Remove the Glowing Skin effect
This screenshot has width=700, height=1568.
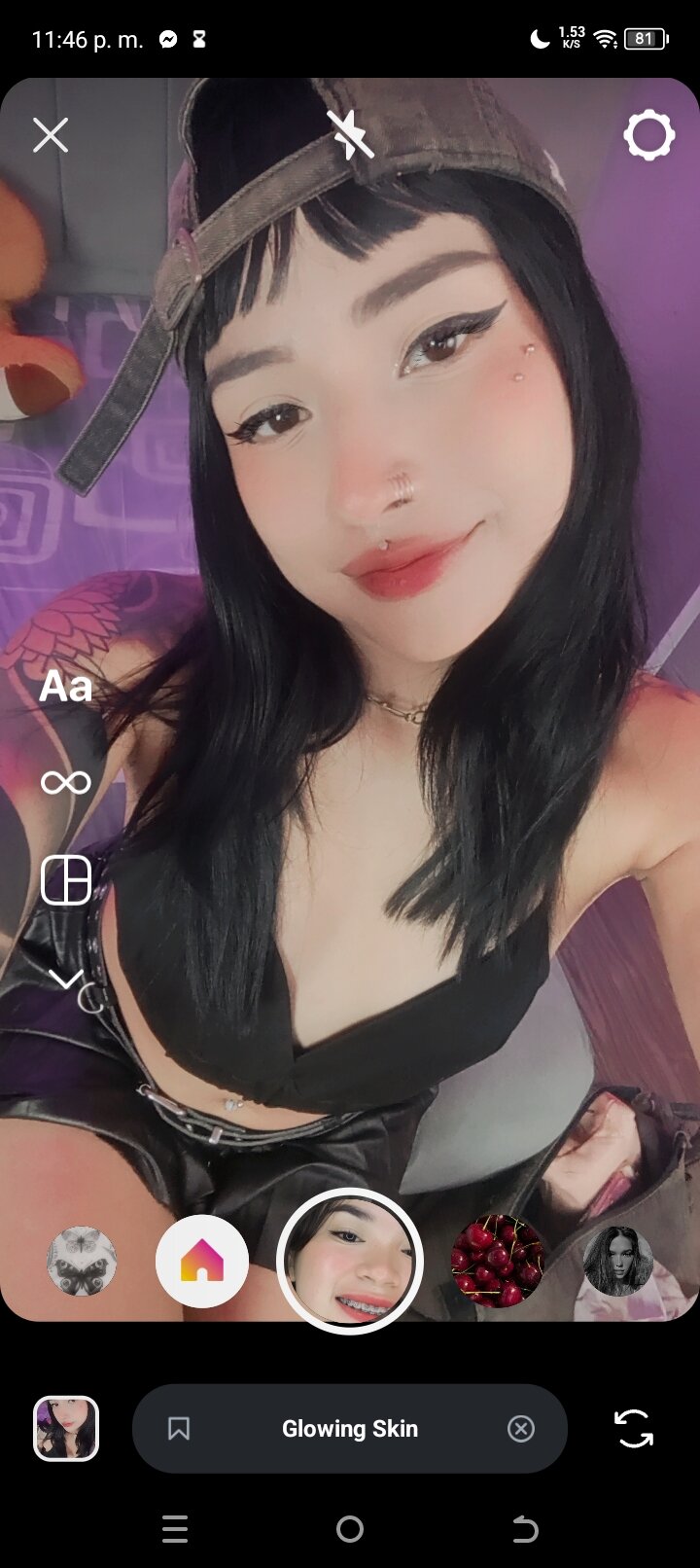[x=521, y=1429]
